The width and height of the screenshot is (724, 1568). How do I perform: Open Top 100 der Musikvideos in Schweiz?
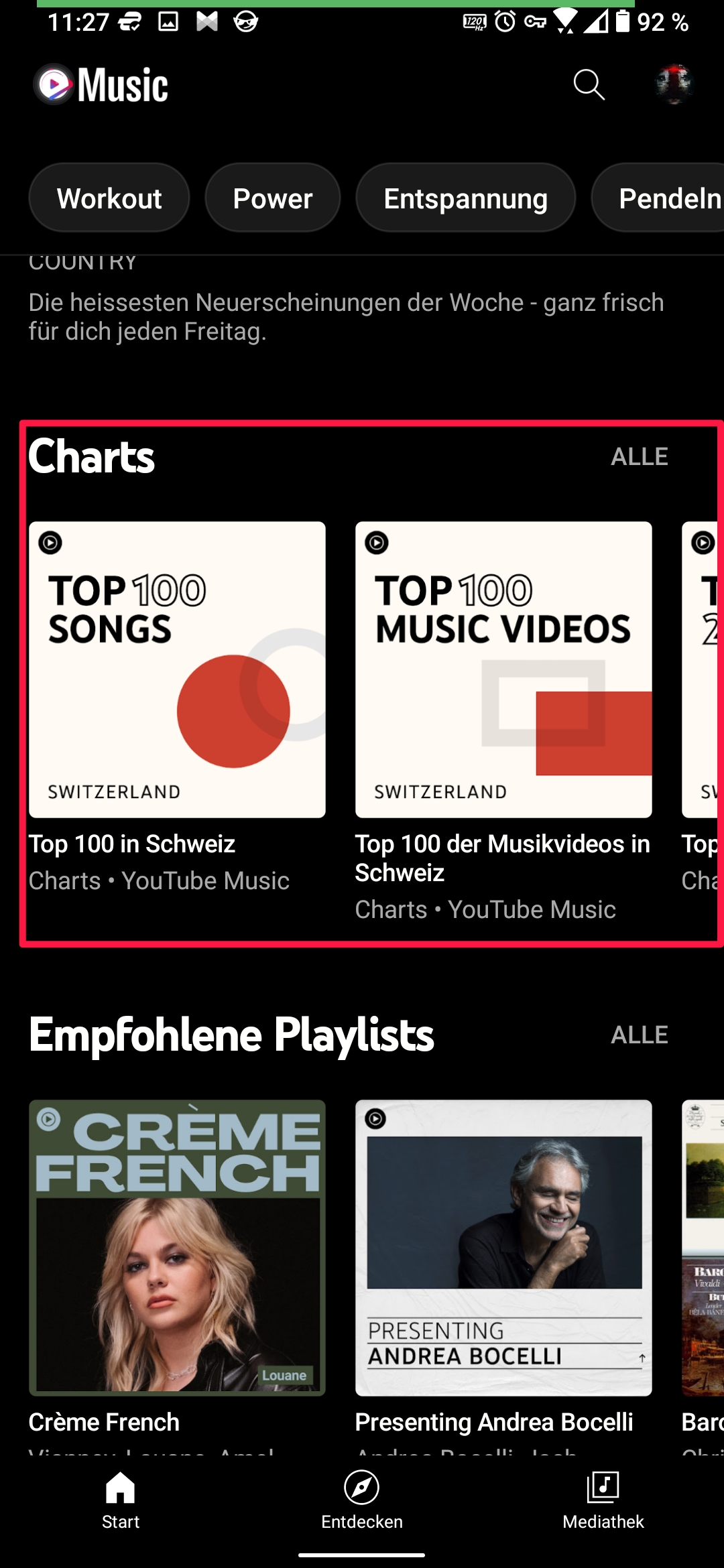click(x=503, y=670)
